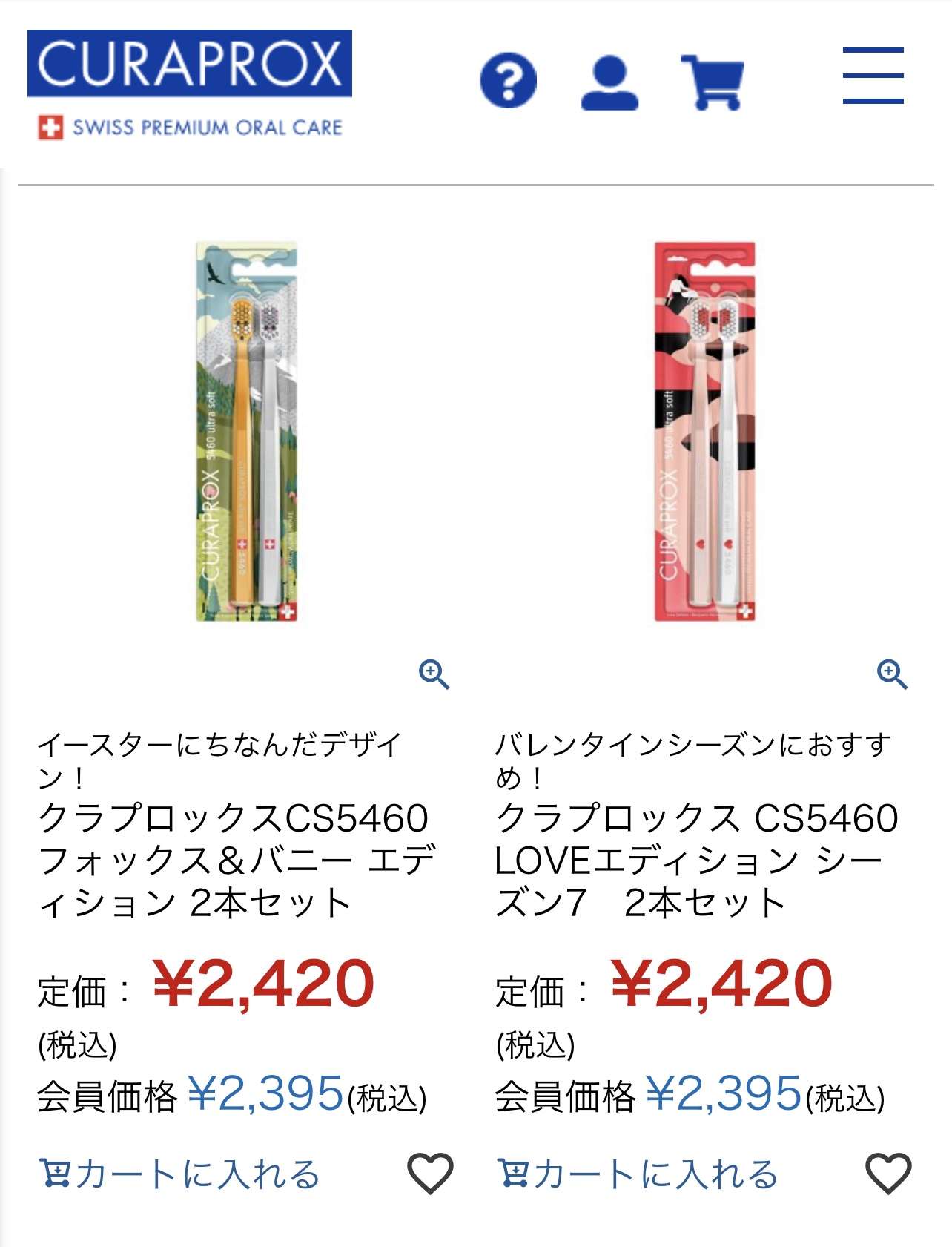View the shopping cart
952x1247 pixels.
[713, 82]
